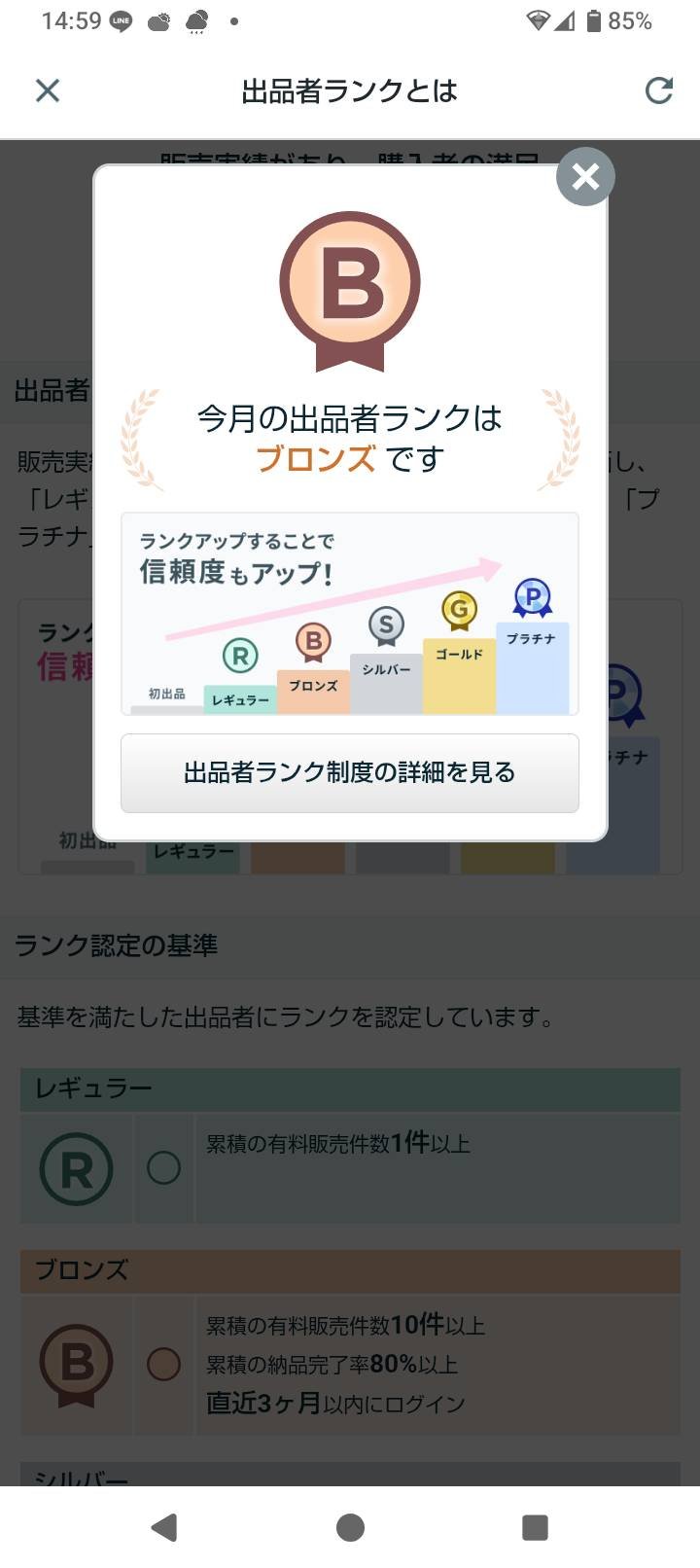Dismiss the bronze rank popup
This screenshot has height=1568, width=700.
(585, 177)
